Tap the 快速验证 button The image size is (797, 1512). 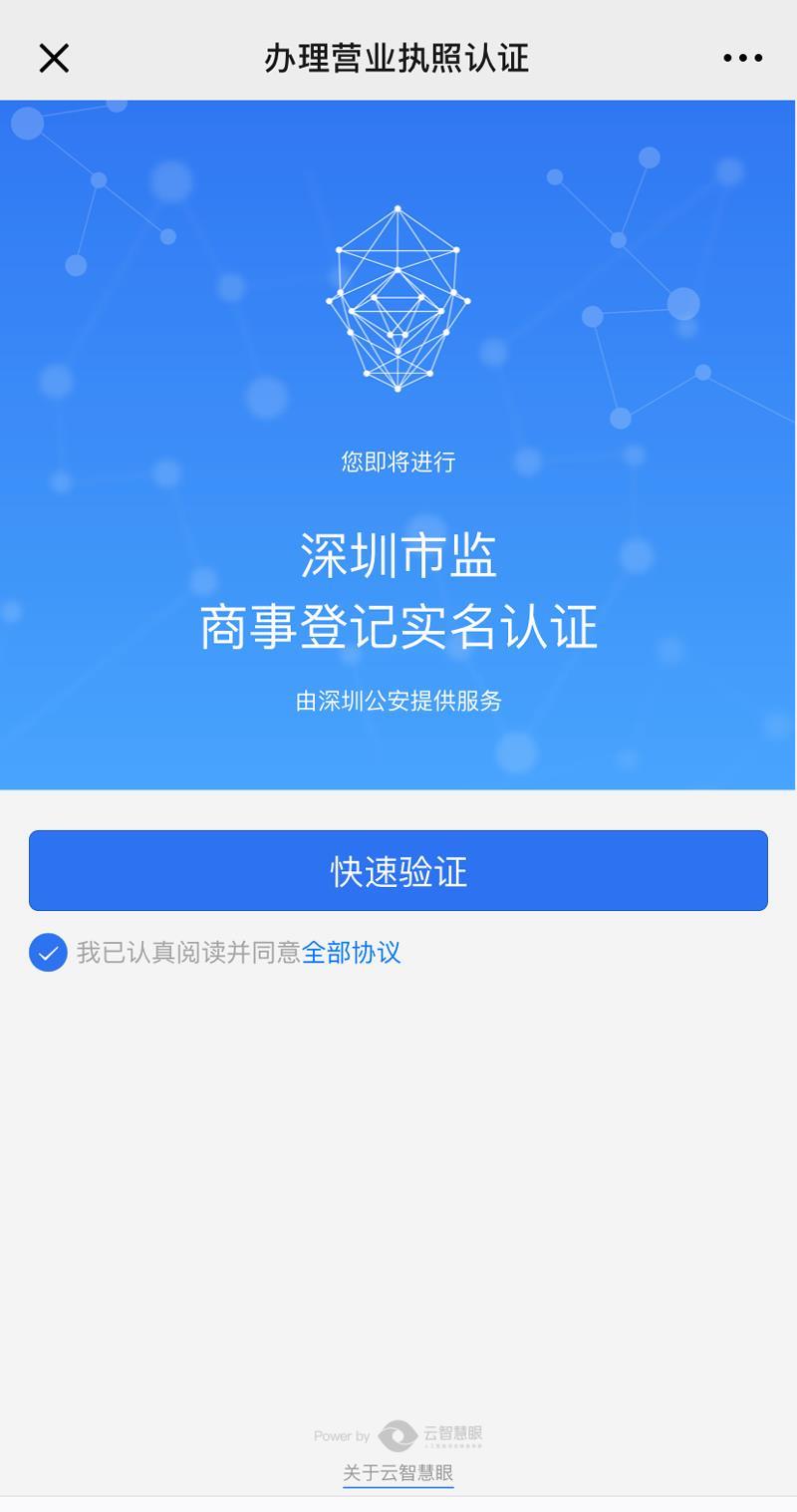tap(398, 870)
